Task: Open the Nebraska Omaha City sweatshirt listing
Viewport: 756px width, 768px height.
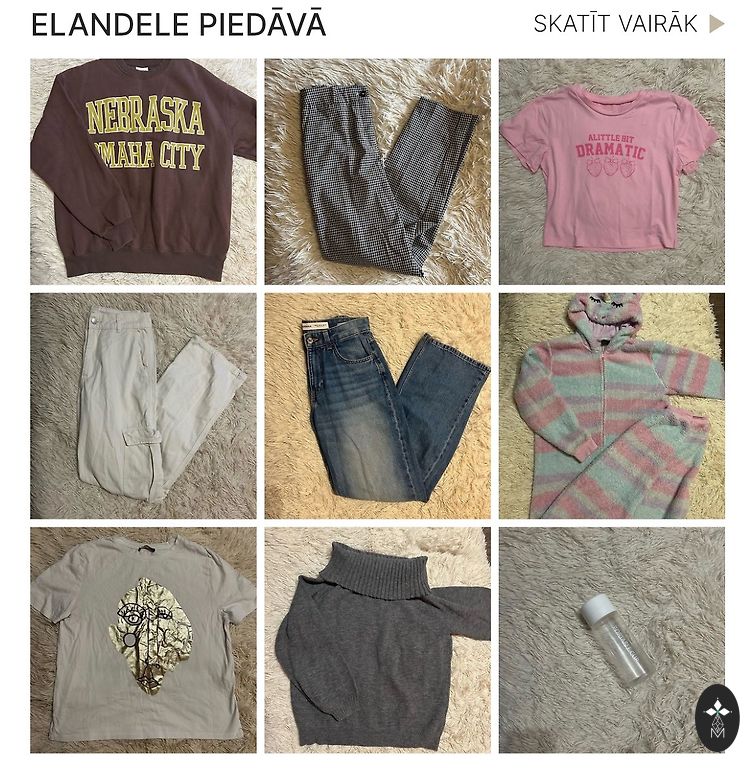Action: tap(143, 171)
